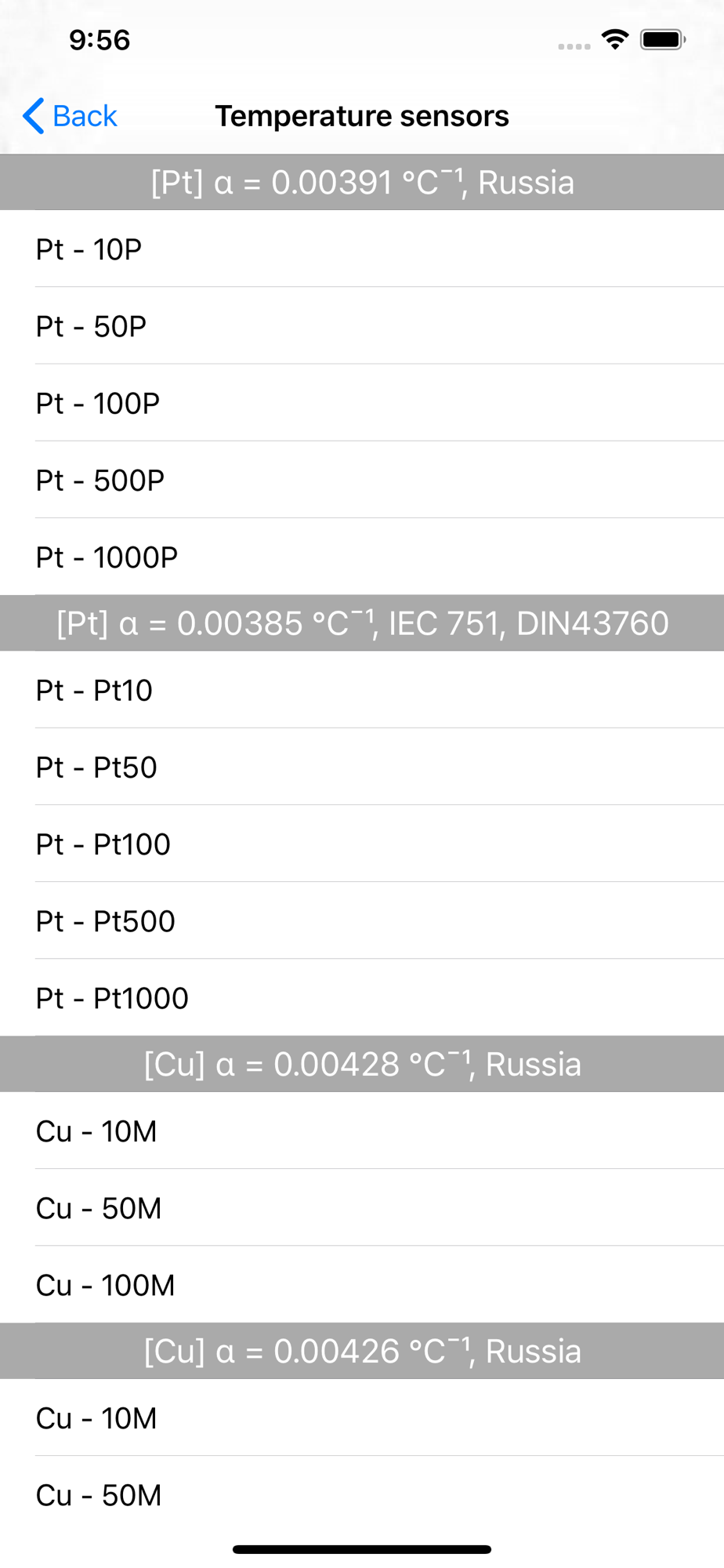Pick the Cu - 100M sensor
The height and width of the screenshot is (1568, 724).
coord(362,1284)
